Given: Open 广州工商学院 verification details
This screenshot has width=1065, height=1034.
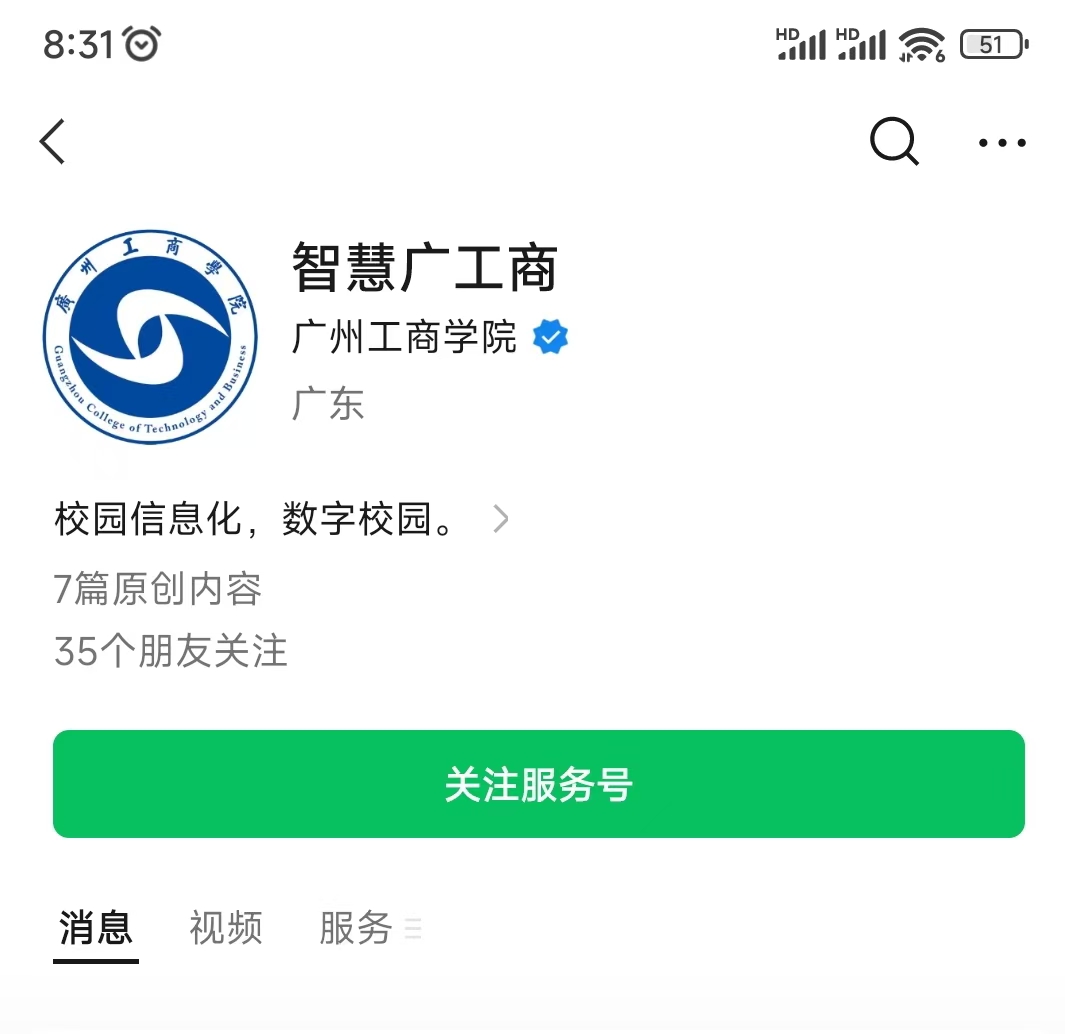Looking at the screenshot, I should (x=549, y=338).
